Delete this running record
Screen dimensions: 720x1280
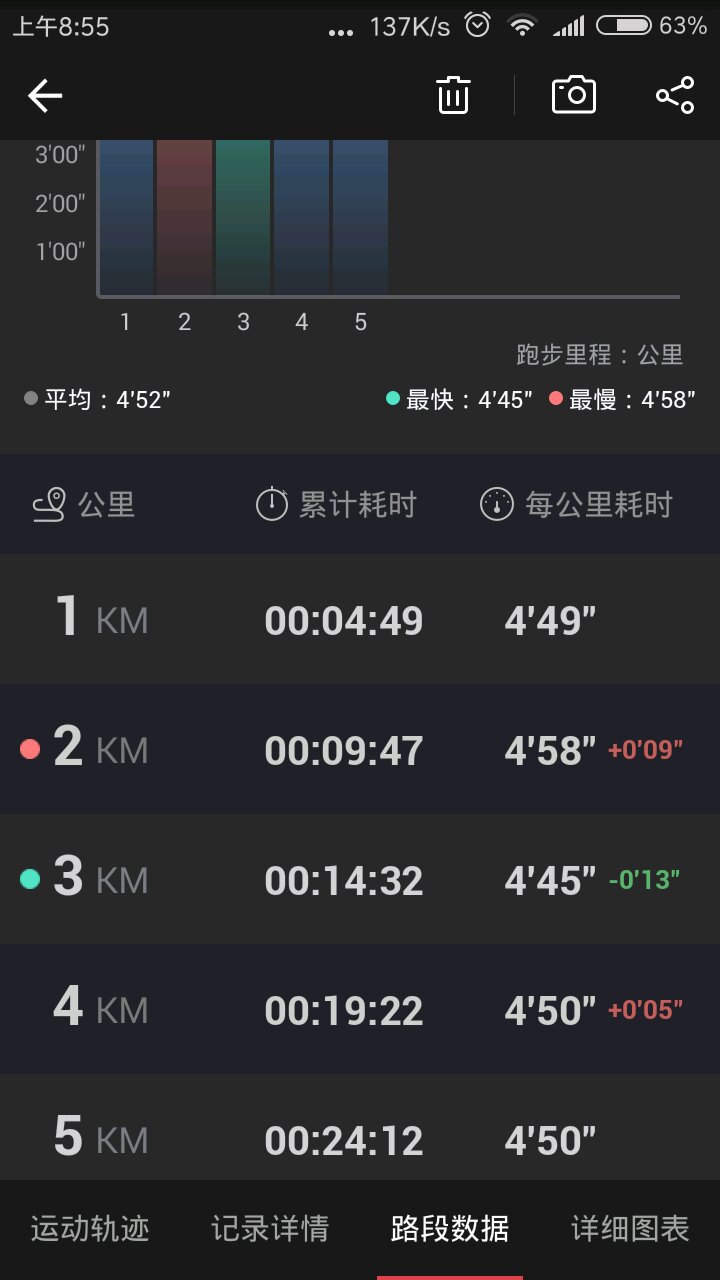pyautogui.click(x=453, y=96)
